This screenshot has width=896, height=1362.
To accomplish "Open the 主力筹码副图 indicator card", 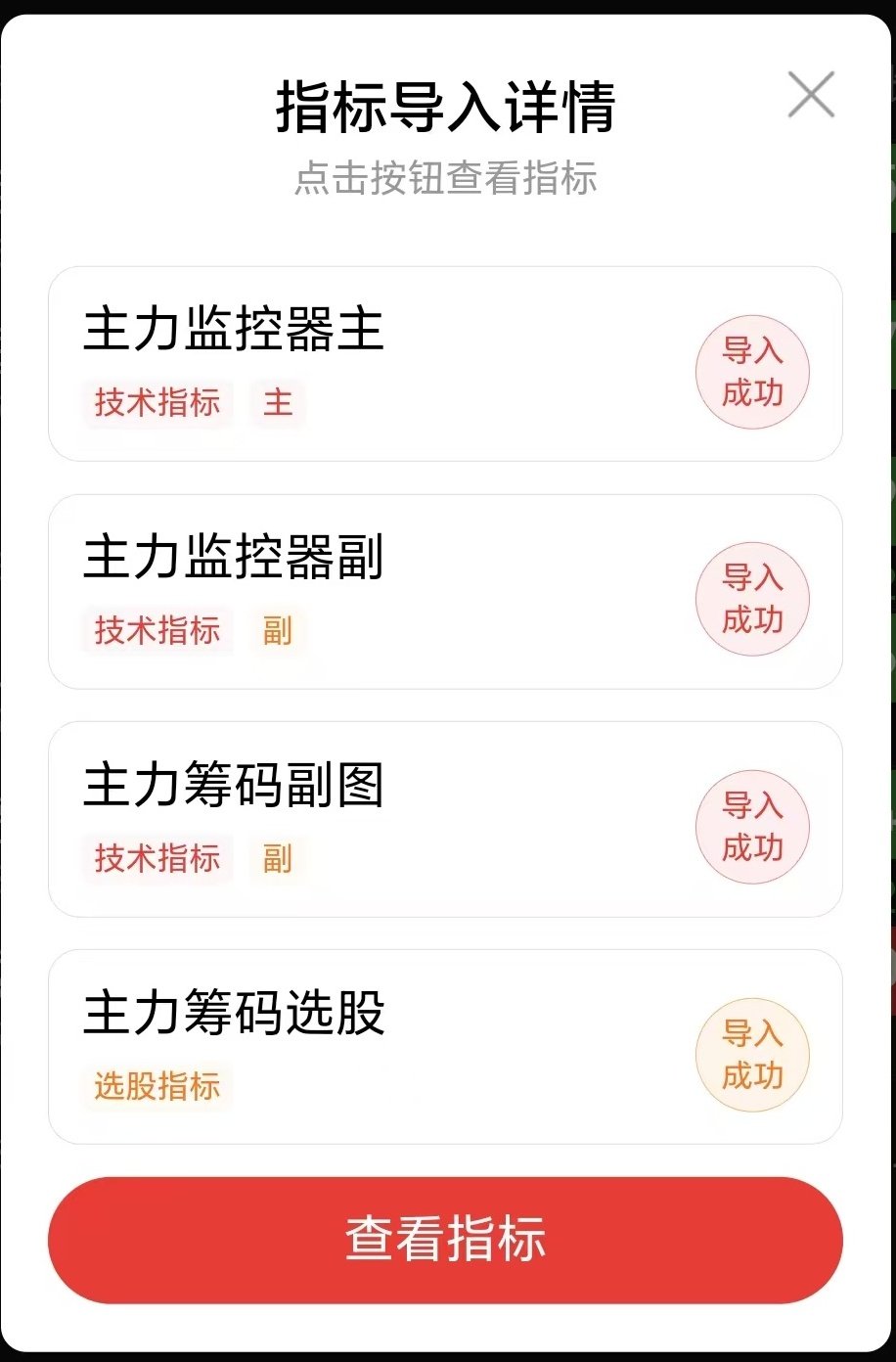I will coord(445,819).
